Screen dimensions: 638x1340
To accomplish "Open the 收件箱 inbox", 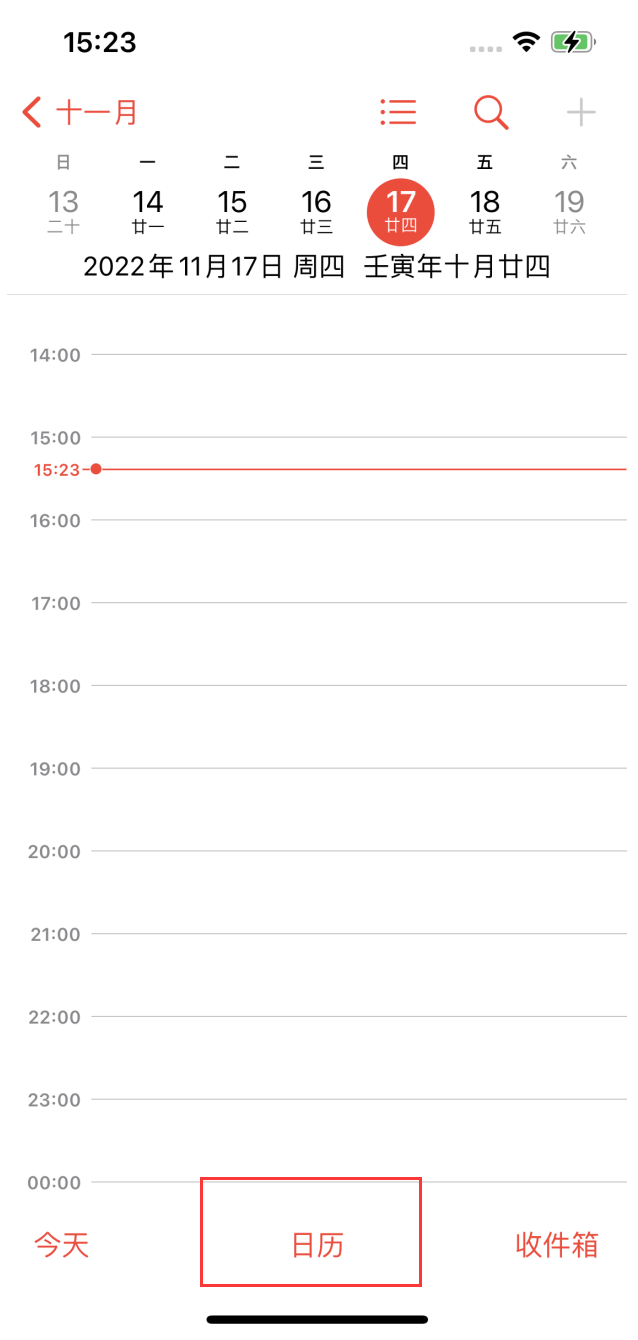I will (556, 1245).
